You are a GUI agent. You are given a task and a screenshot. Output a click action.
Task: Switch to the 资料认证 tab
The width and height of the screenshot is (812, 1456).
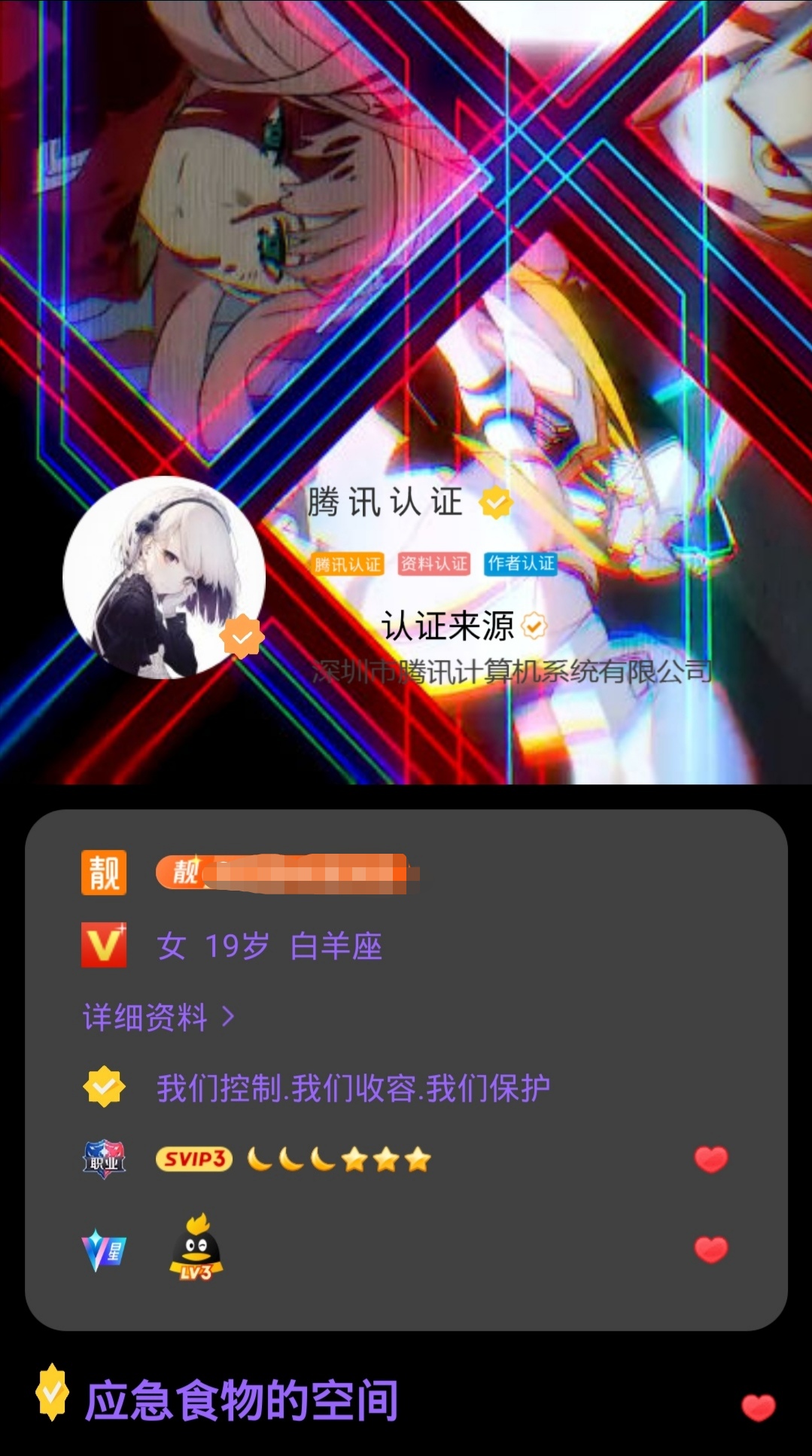click(435, 563)
